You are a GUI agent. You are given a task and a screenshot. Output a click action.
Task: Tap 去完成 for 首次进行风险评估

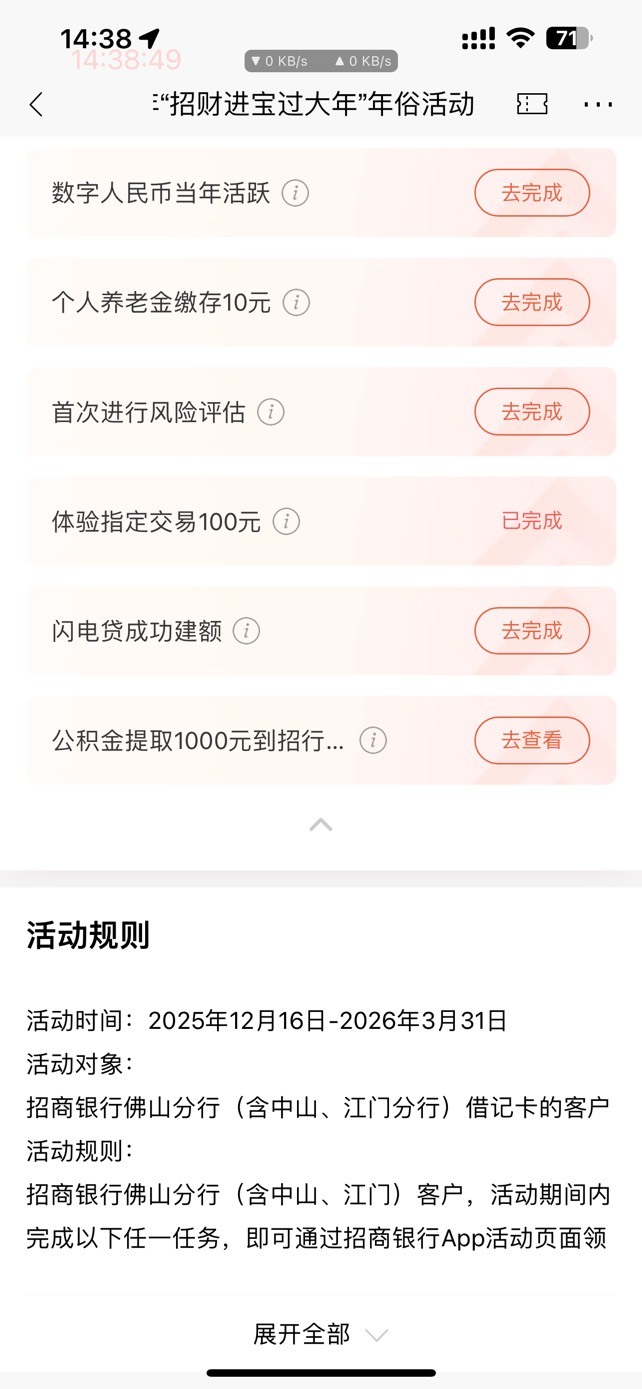(531, 412)
